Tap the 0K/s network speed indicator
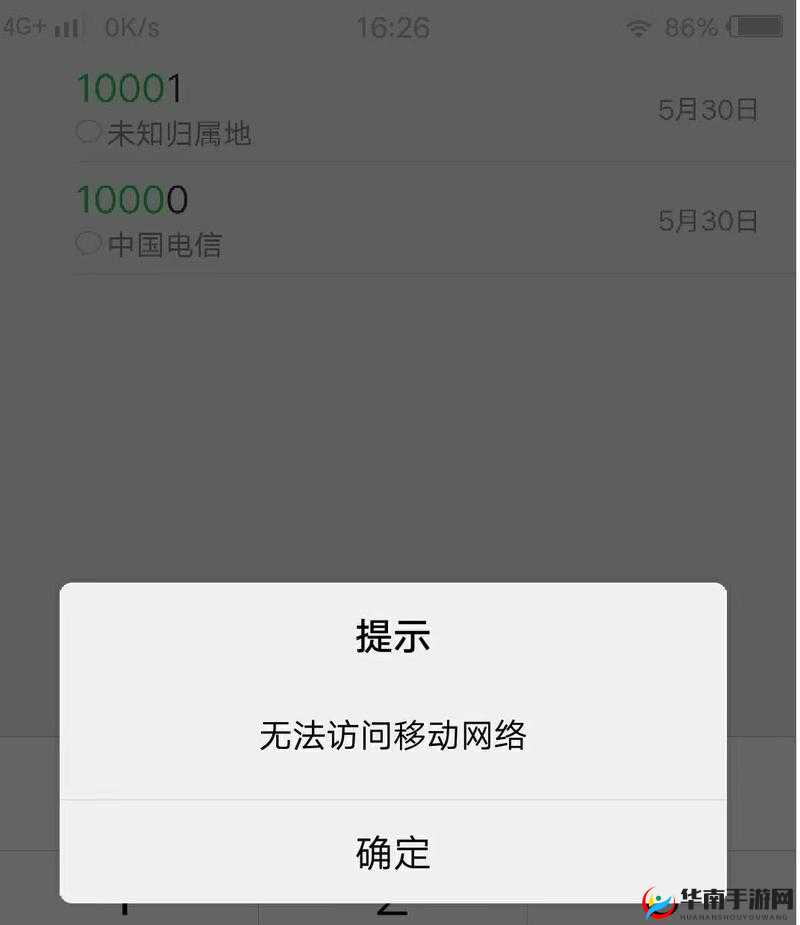This screenshot has width=800, height=925. pyautogui.click(x=133, y=27)
